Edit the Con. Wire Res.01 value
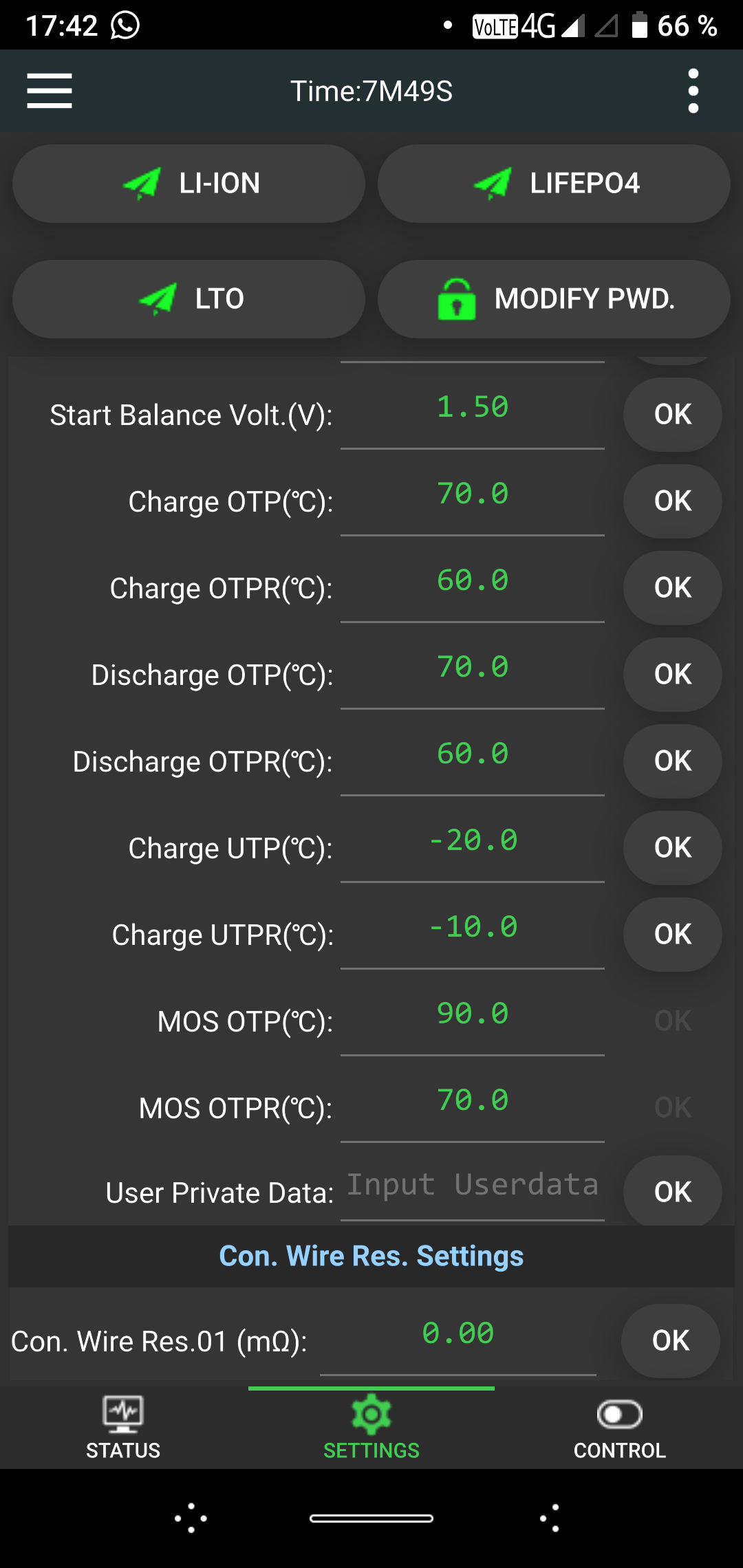 458,1334
